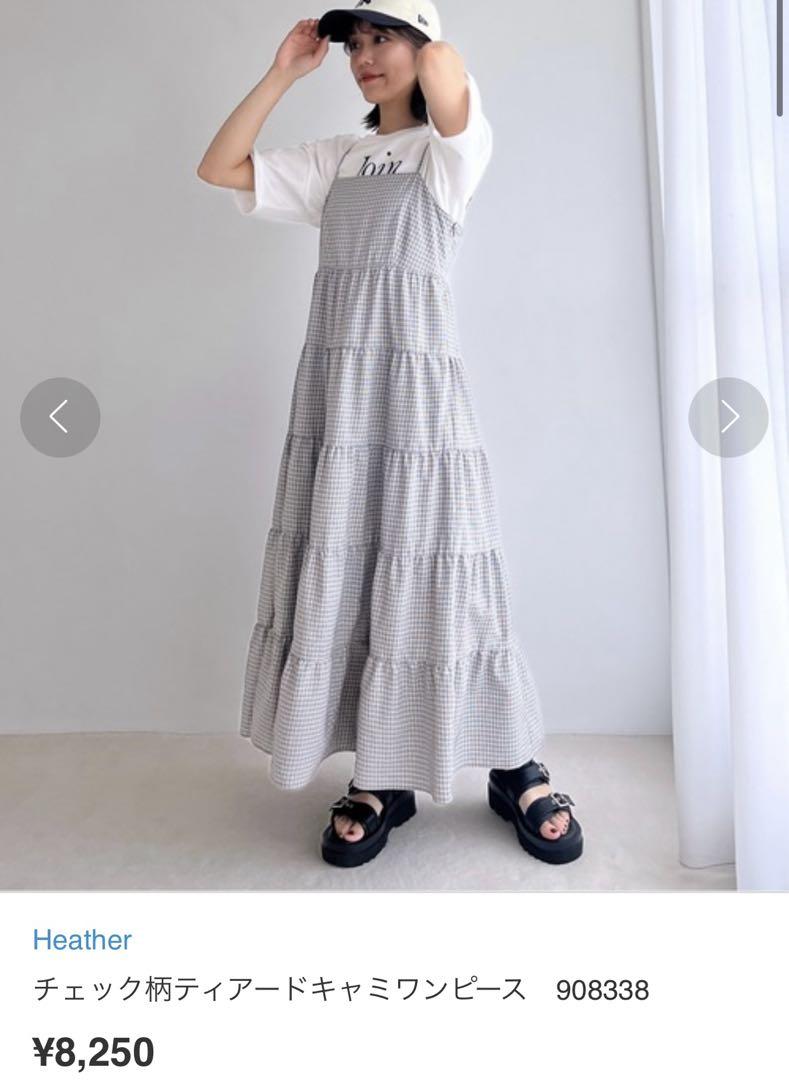The height and width of the screenshot is (1080, 789).
Task: Open the Heather brand link
Action: (x=82, y=939)
